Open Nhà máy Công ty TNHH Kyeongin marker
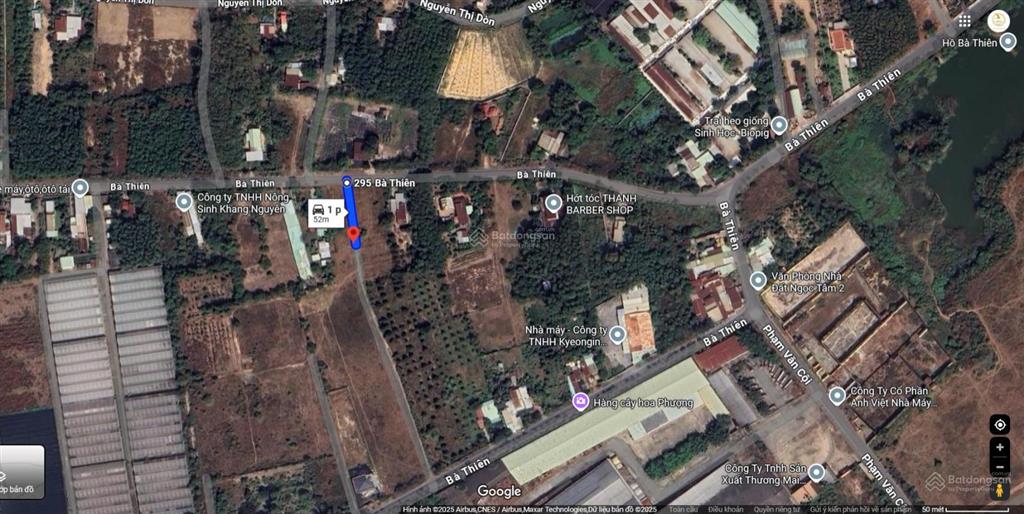This screenshot has height=514, width=1024. pos(618,334)
